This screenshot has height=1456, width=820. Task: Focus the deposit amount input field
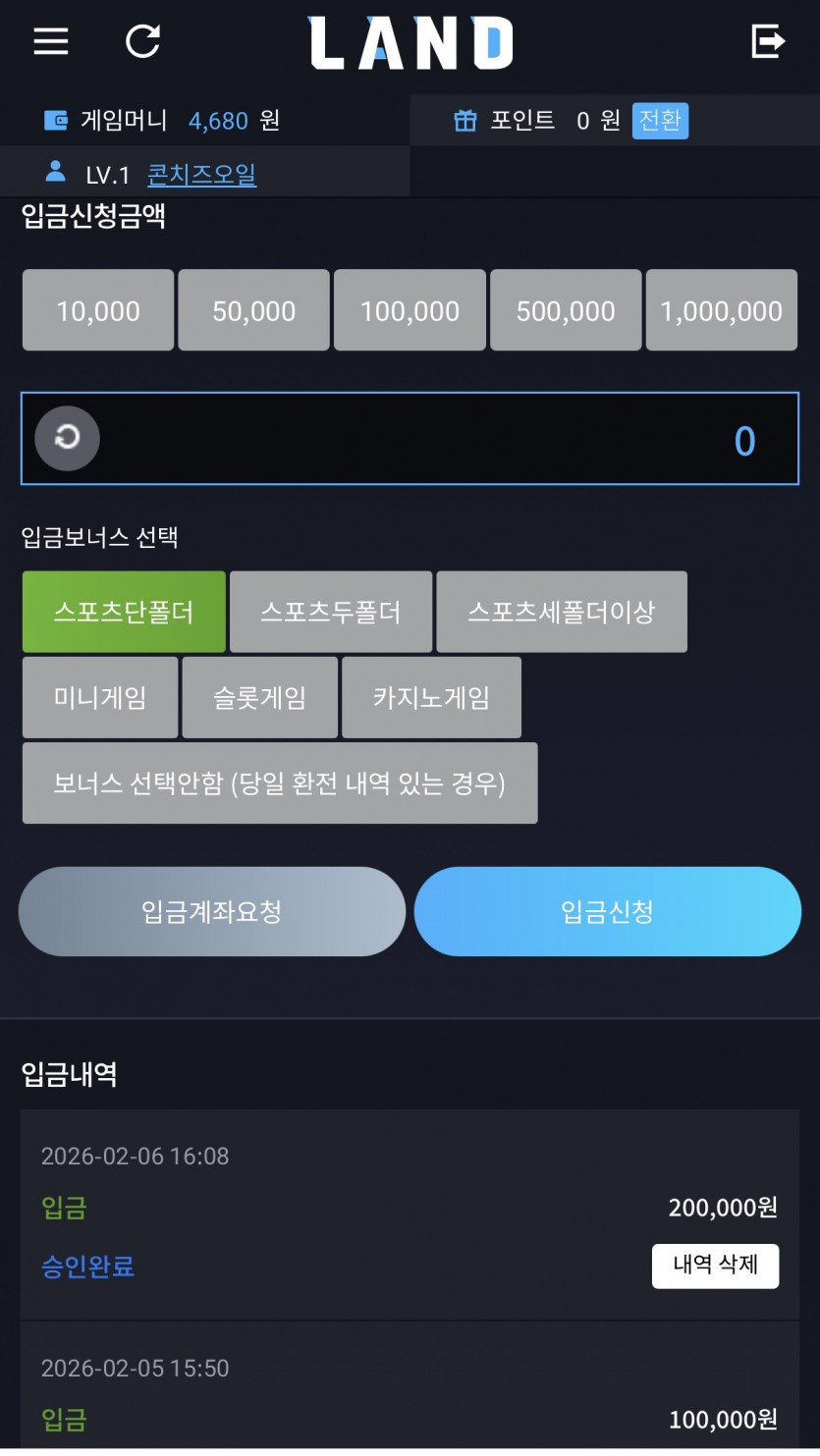pyautogui.click(x=410, y=438)
